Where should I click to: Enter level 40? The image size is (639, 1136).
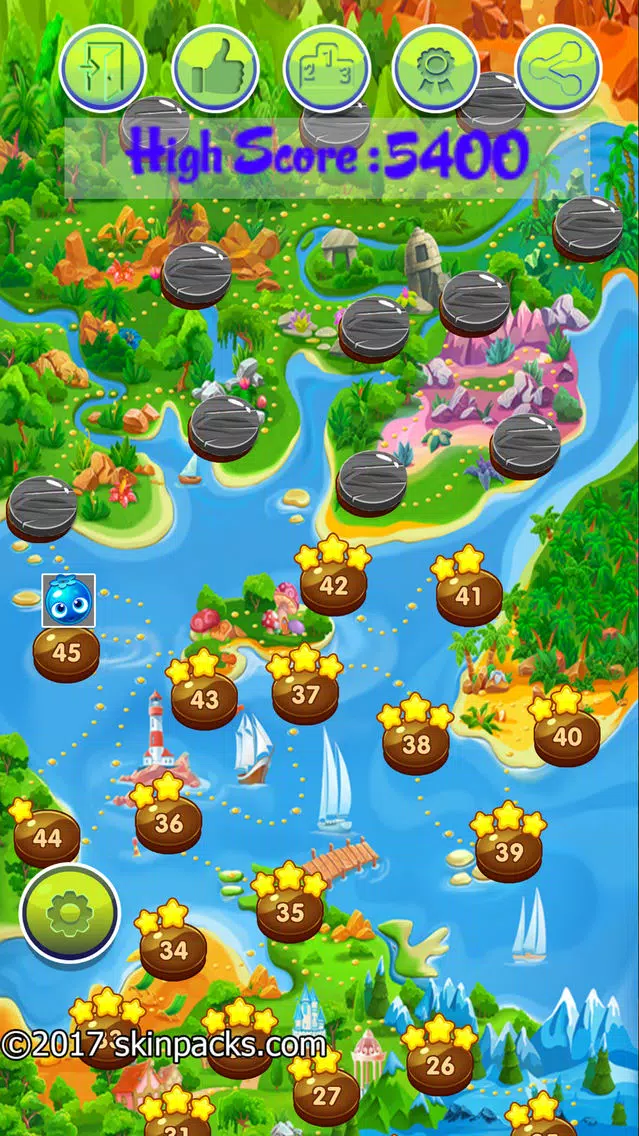click(567, 738)
